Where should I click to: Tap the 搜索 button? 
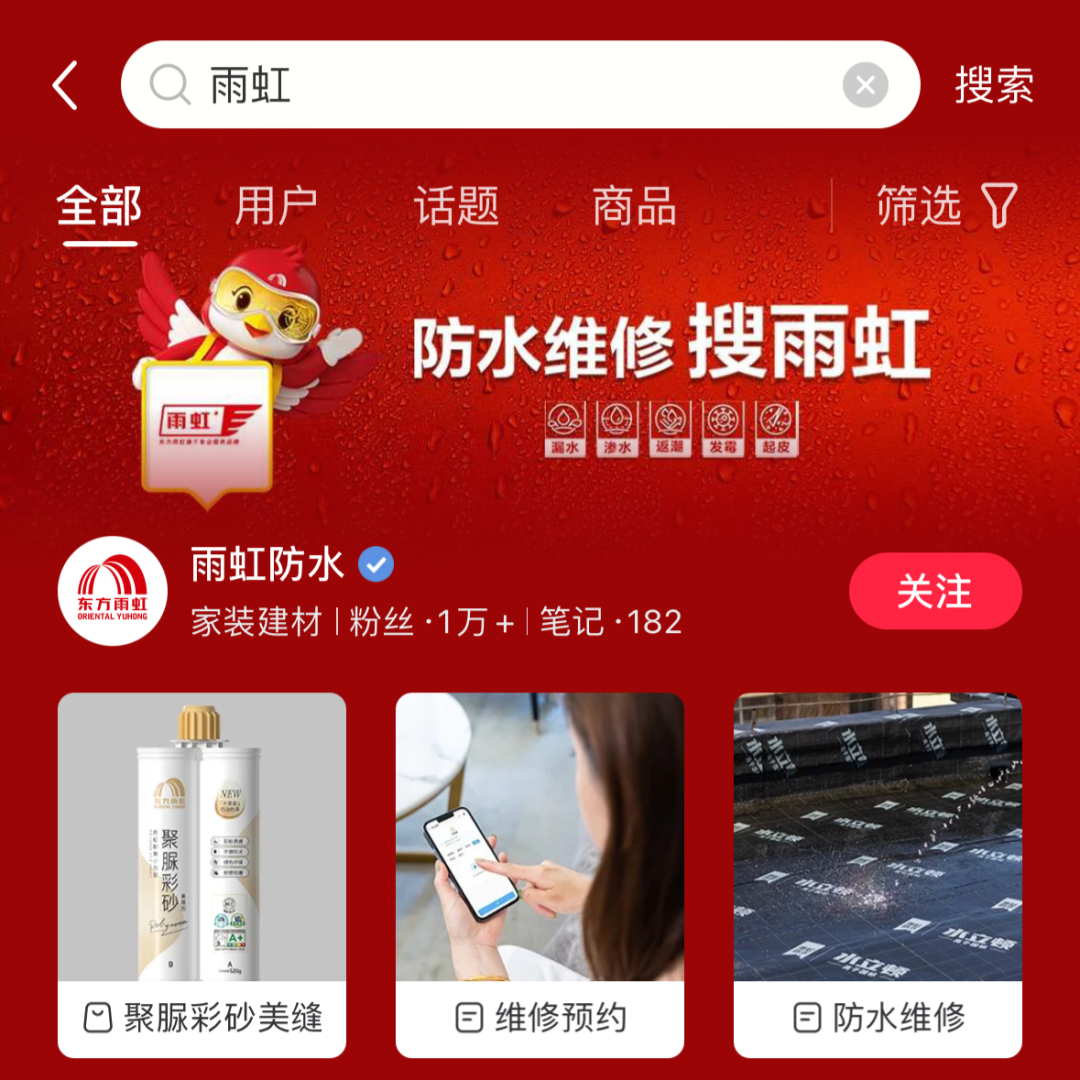993,85
